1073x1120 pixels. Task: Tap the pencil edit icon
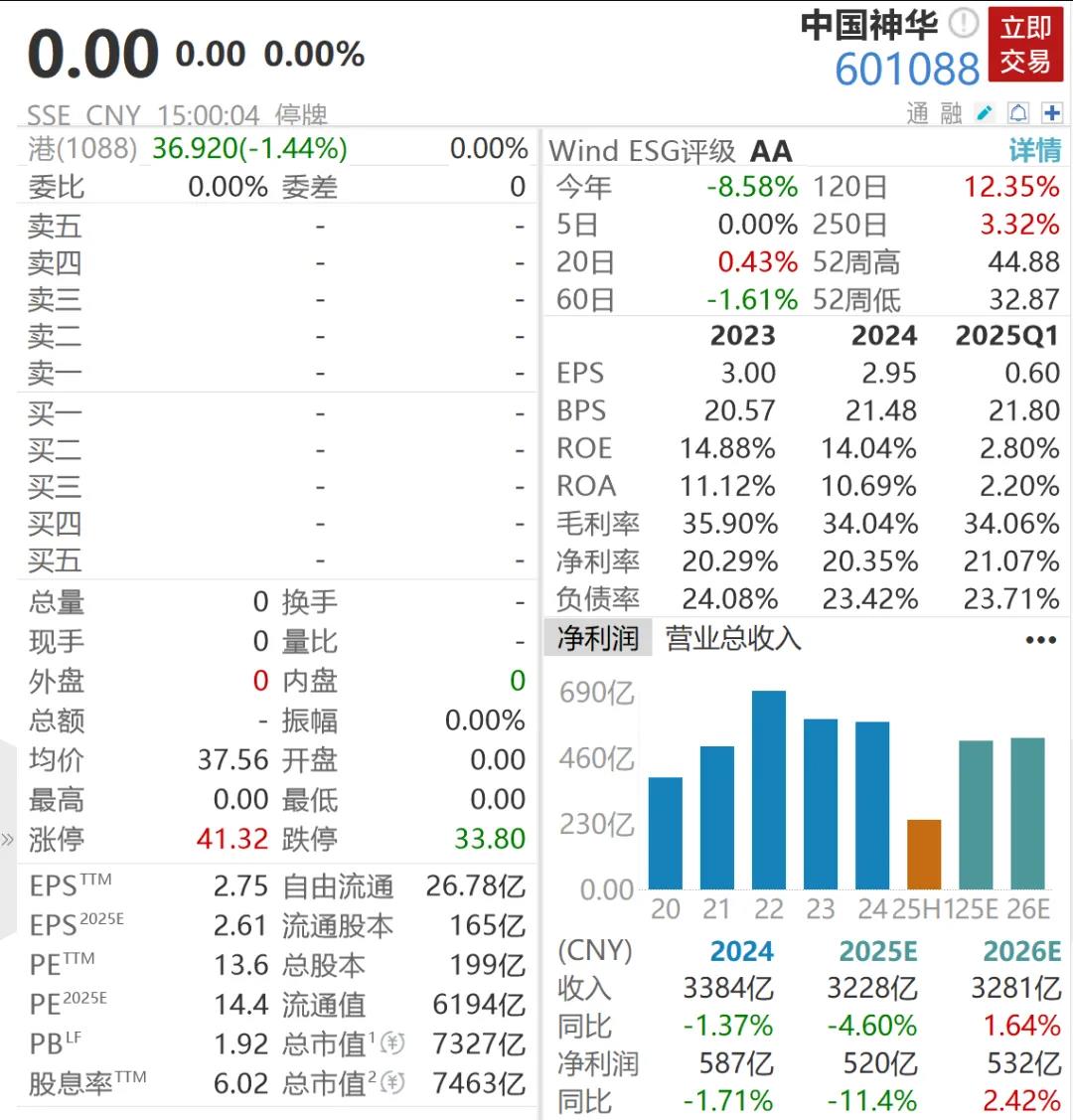tap(985, 113)
